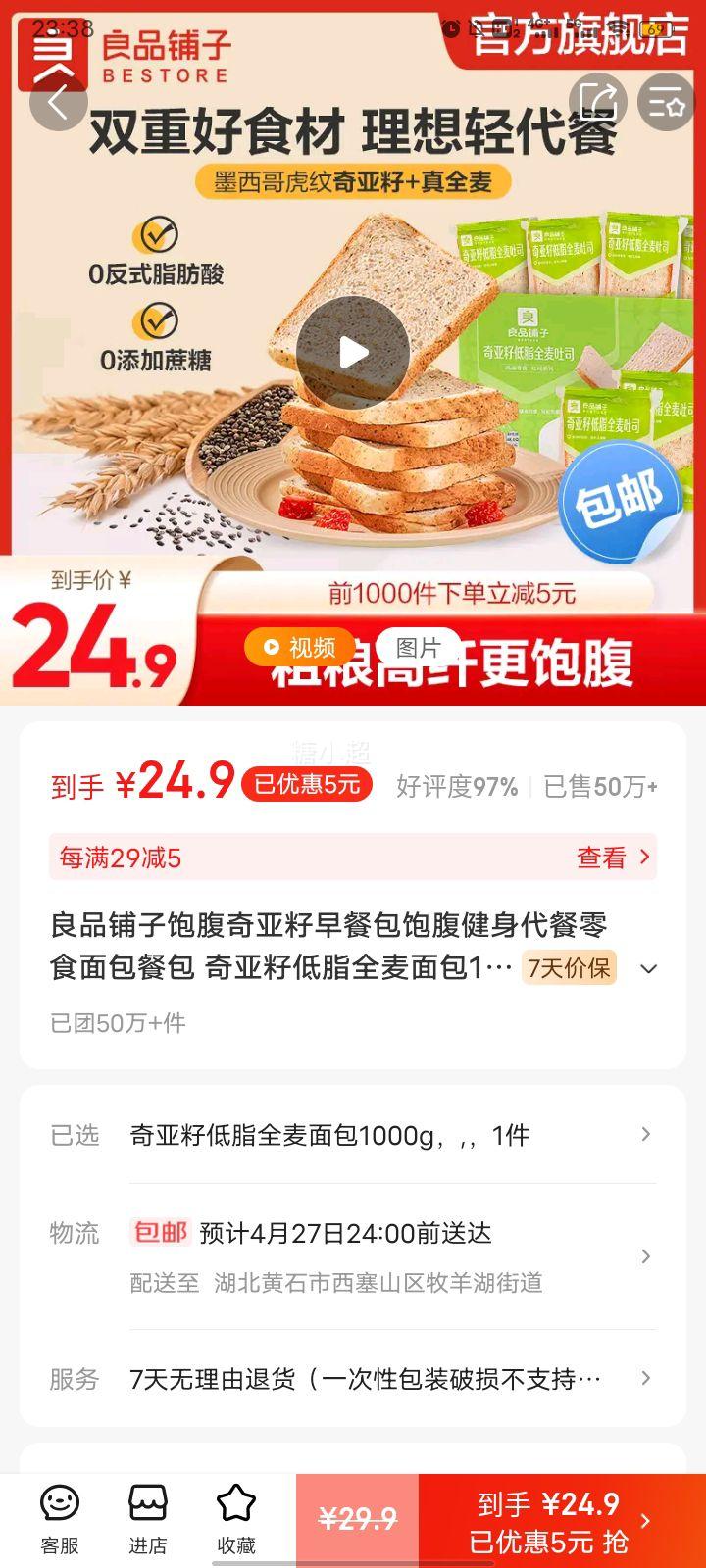This screenshot has height=1568, width=706.
Task: Expand the full product title with the chevron
Action: point(648,968)
